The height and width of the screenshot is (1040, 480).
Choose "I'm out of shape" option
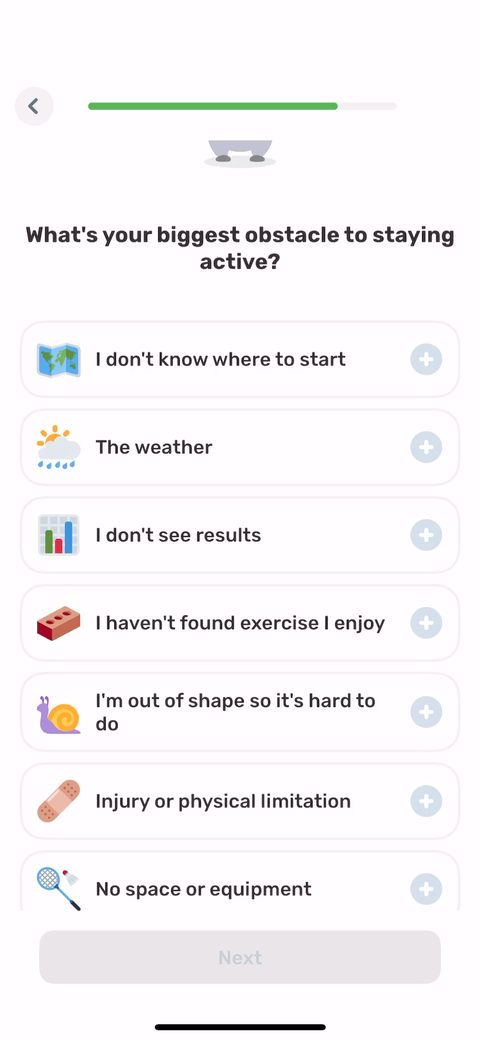[240, 712]
